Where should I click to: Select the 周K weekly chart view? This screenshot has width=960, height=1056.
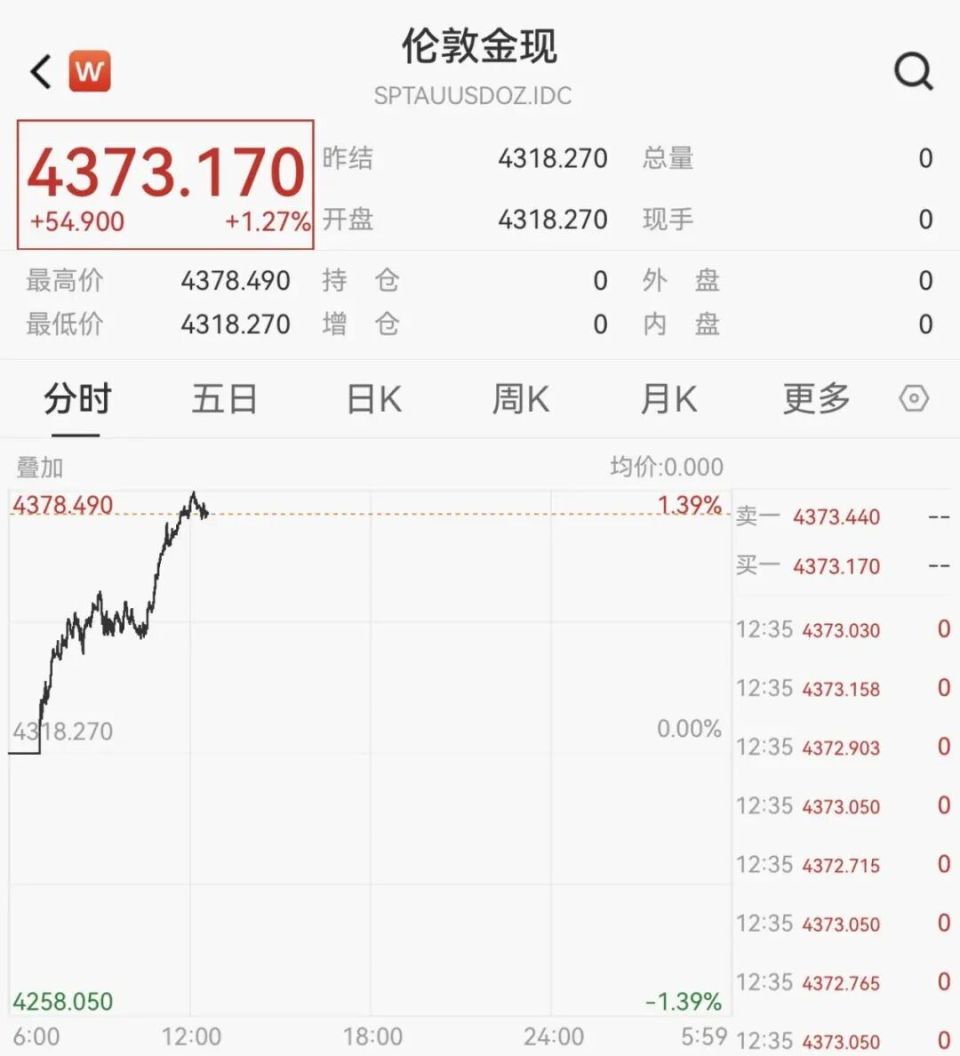click(x=518, y=398)
